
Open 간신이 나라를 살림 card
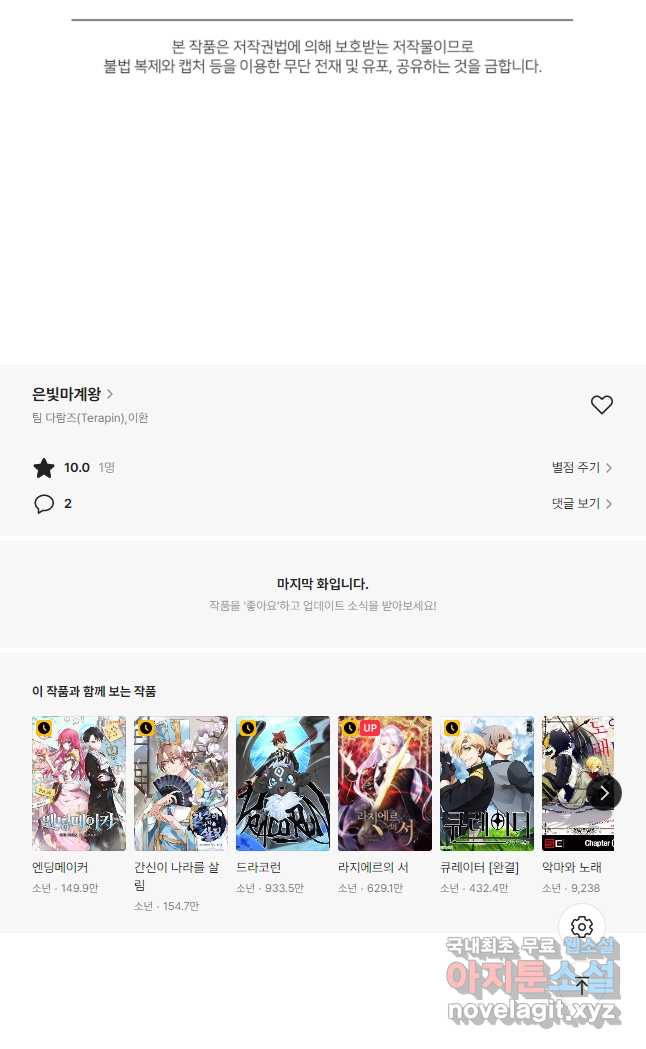point(181,814)
